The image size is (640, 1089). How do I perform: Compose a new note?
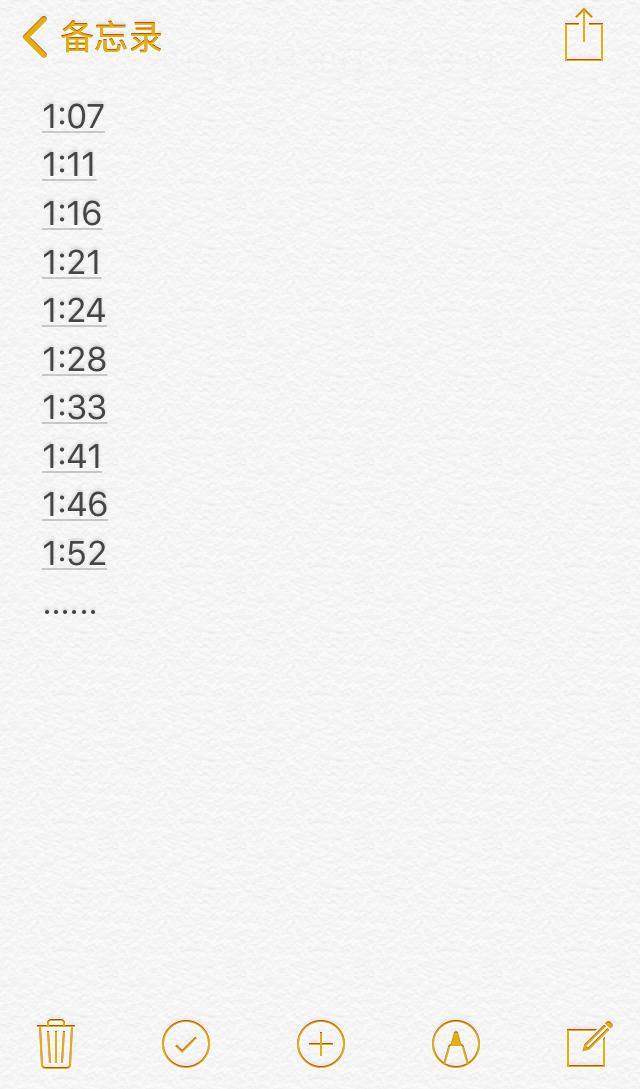tap(590, 1044)
